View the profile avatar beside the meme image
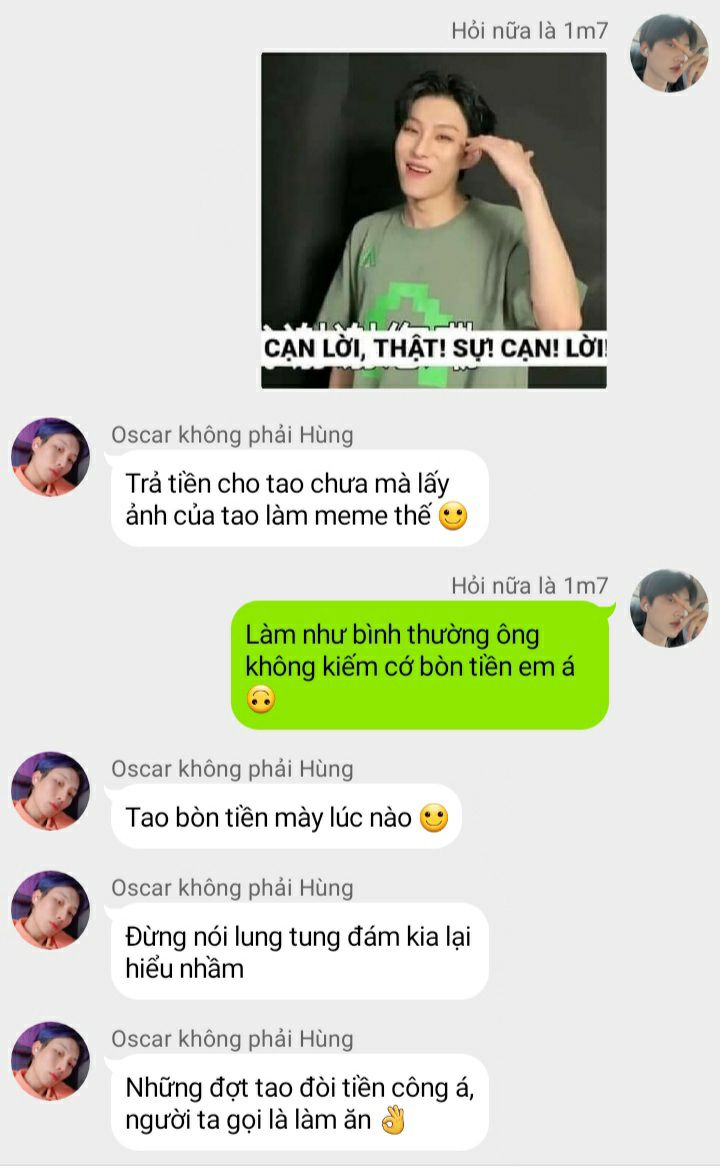Image resolution: width=720 pixels, height=1169 pixels. point(669,53)
